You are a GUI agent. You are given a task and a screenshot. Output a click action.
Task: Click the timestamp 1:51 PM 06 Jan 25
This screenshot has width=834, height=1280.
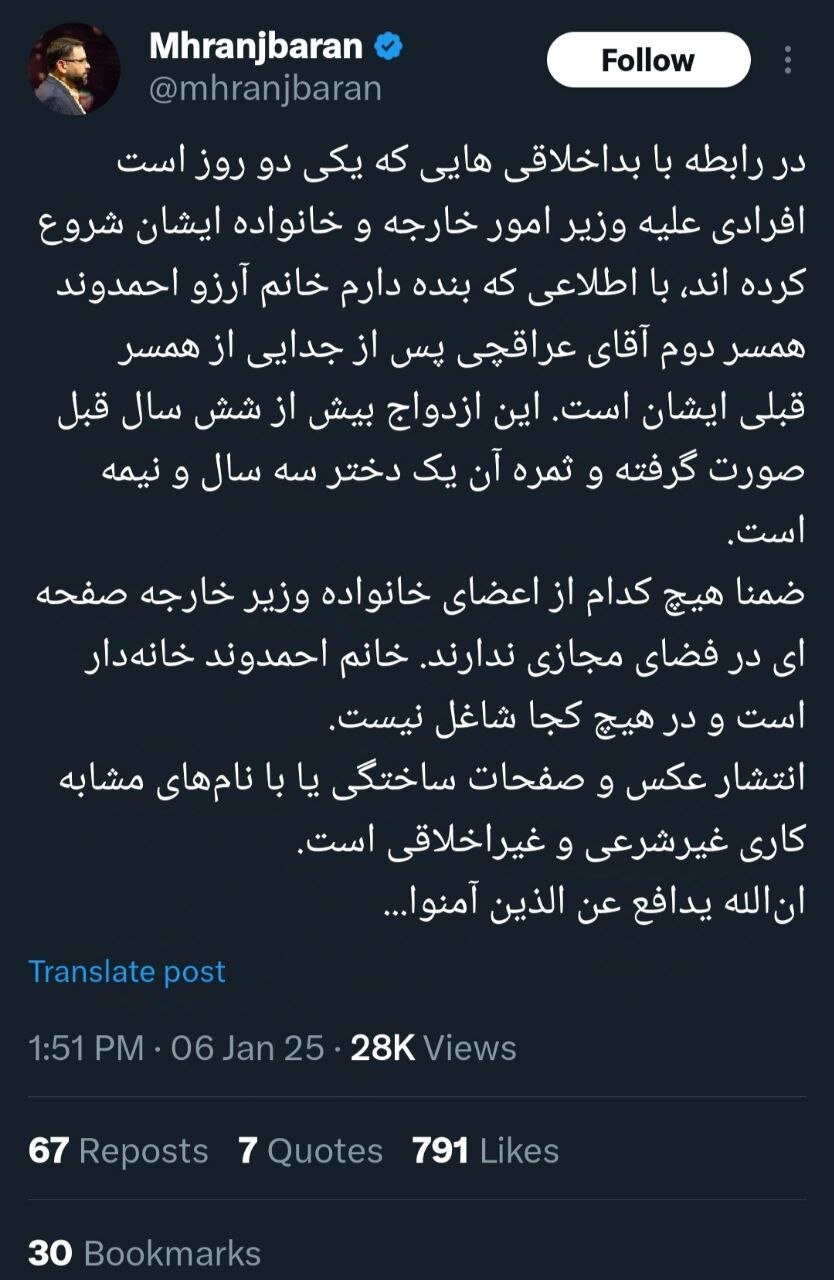[x=175, y=1048]
